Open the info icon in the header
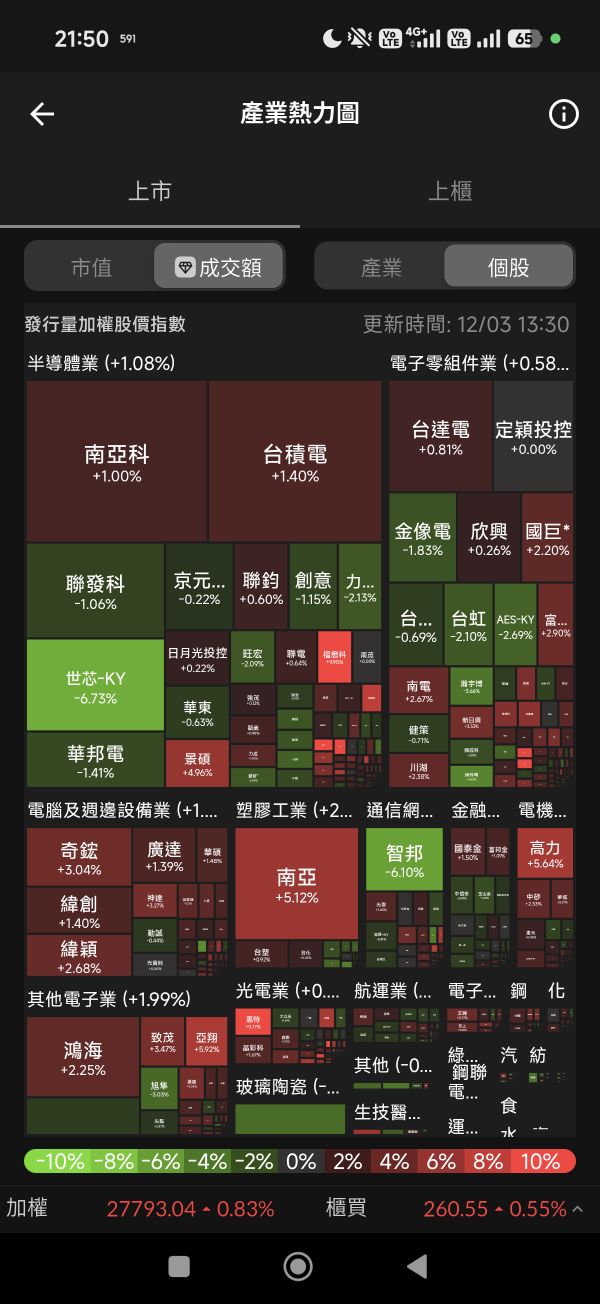The width and height of the screenshot is (600, 1304). 563,114
